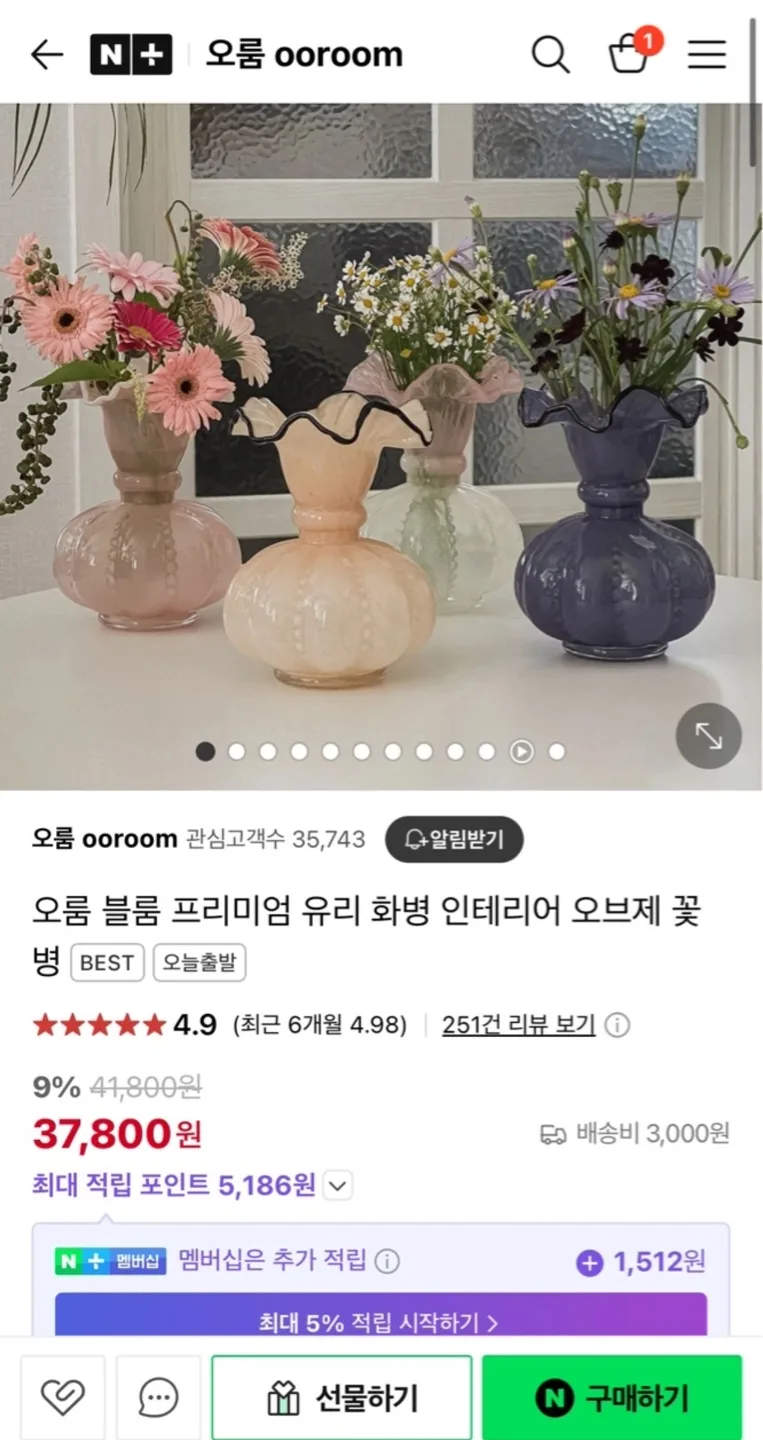This screenshot has width=763, height=1440.
Task: Open the N+ store home logo
Action: 131,55
